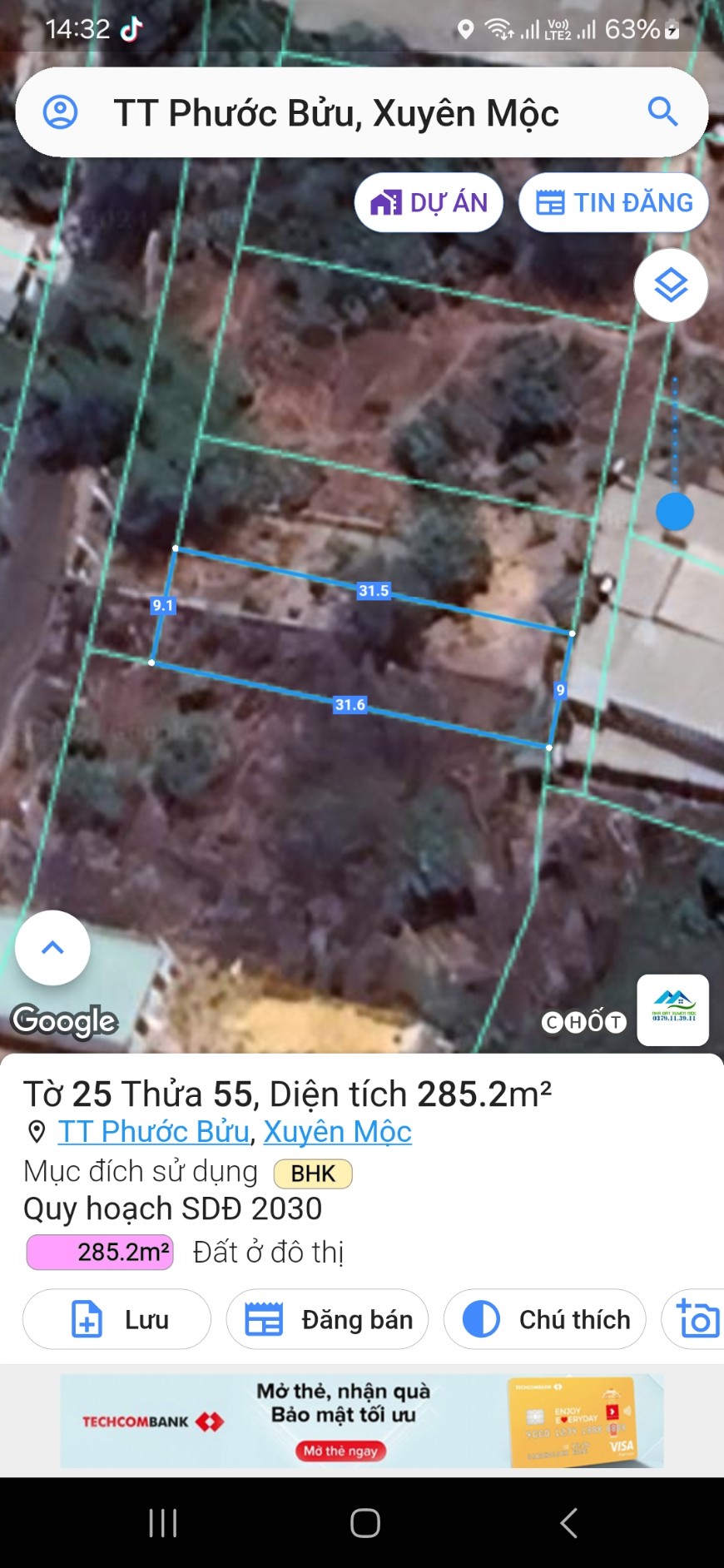Tap the search magnifier icon
Image resolution: width=724 pixels, height=1568 pixels.
[662, 112]
